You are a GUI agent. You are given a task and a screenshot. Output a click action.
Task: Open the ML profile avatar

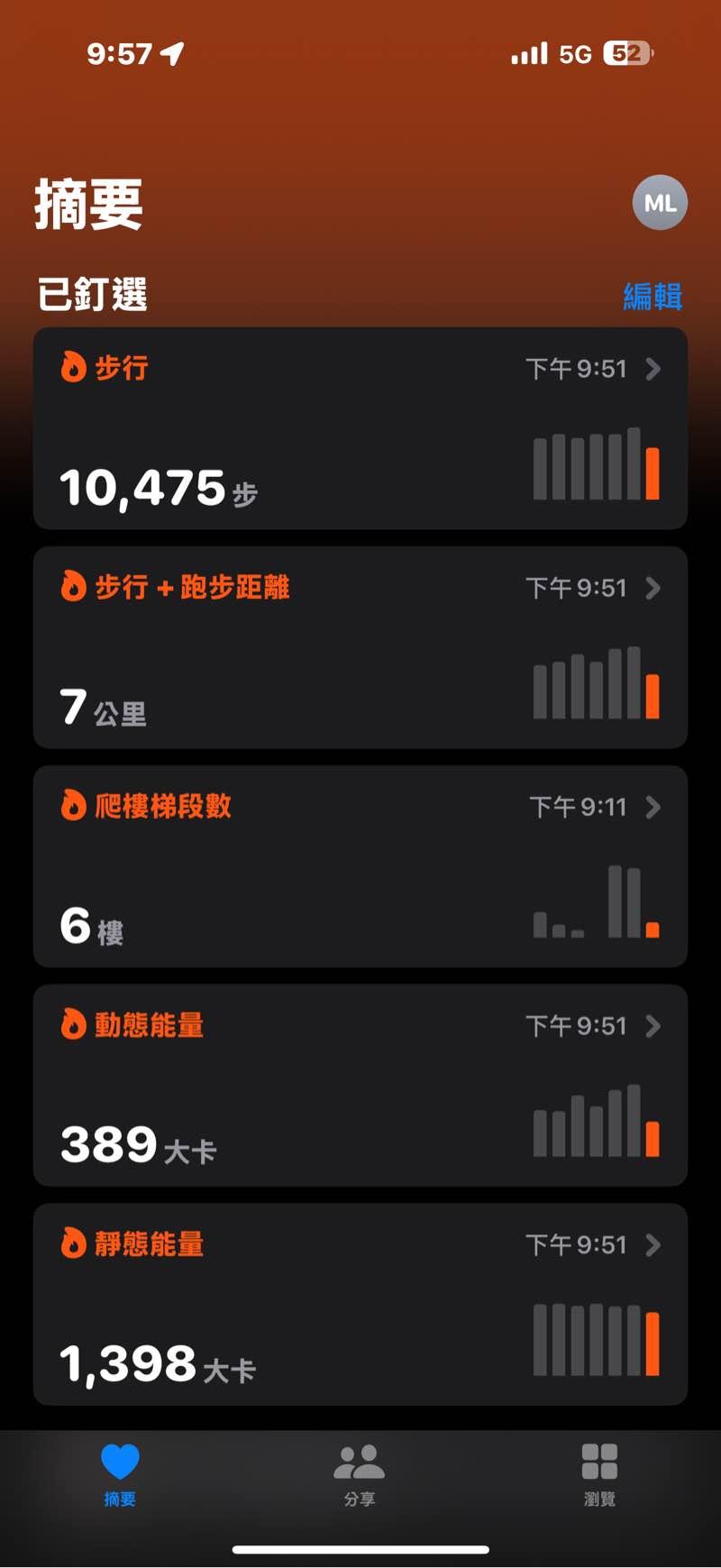[660, 203]
